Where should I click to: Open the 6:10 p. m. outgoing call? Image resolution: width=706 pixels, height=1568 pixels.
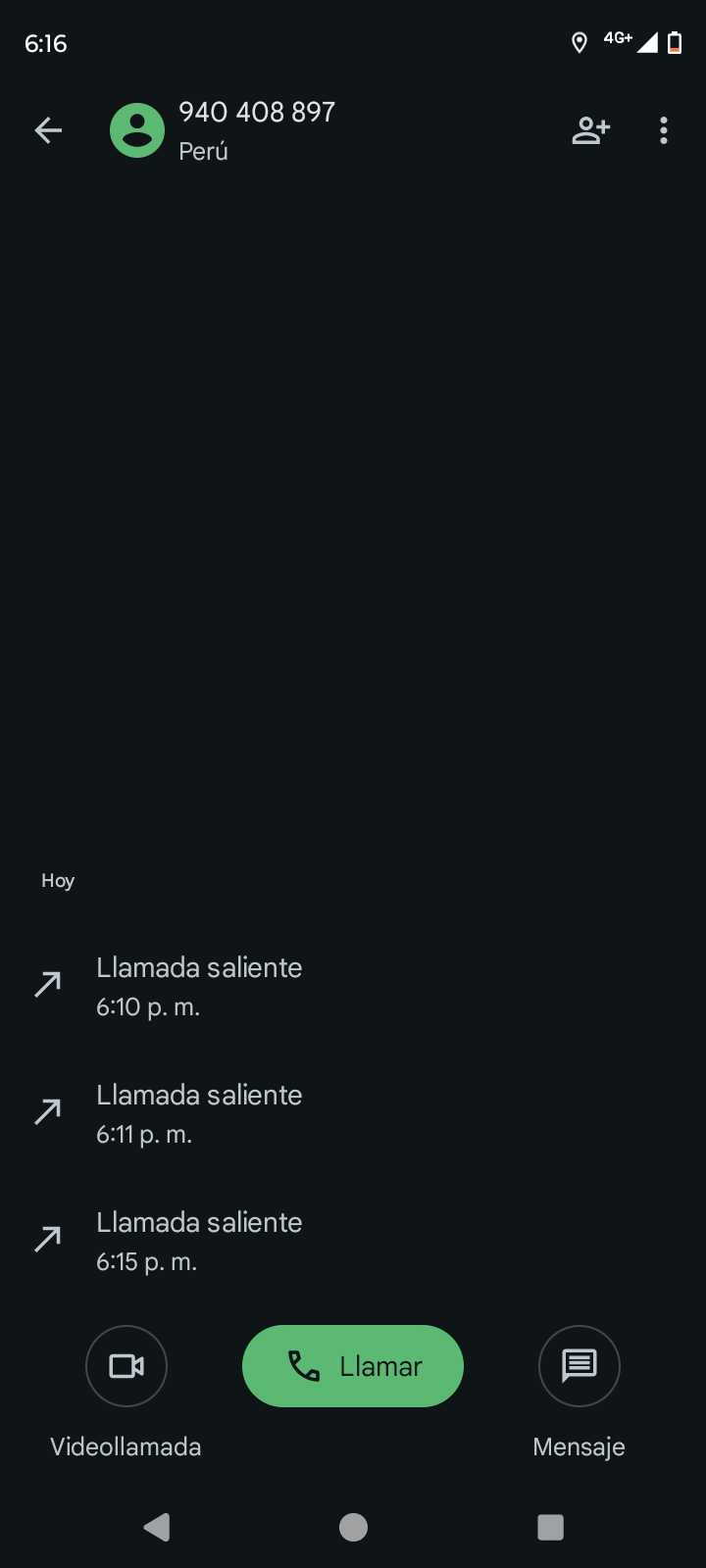199,986
